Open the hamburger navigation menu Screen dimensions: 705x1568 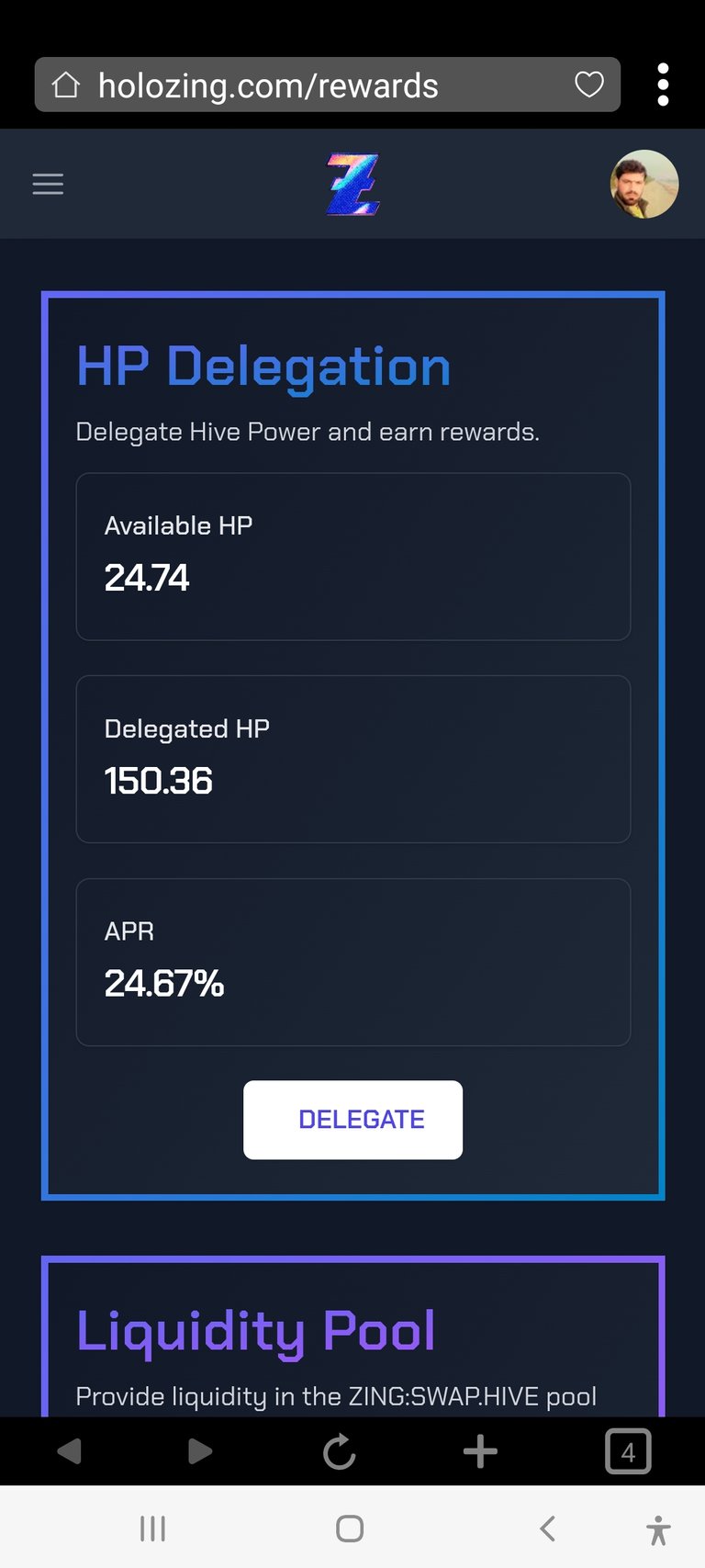coord(48,184)
